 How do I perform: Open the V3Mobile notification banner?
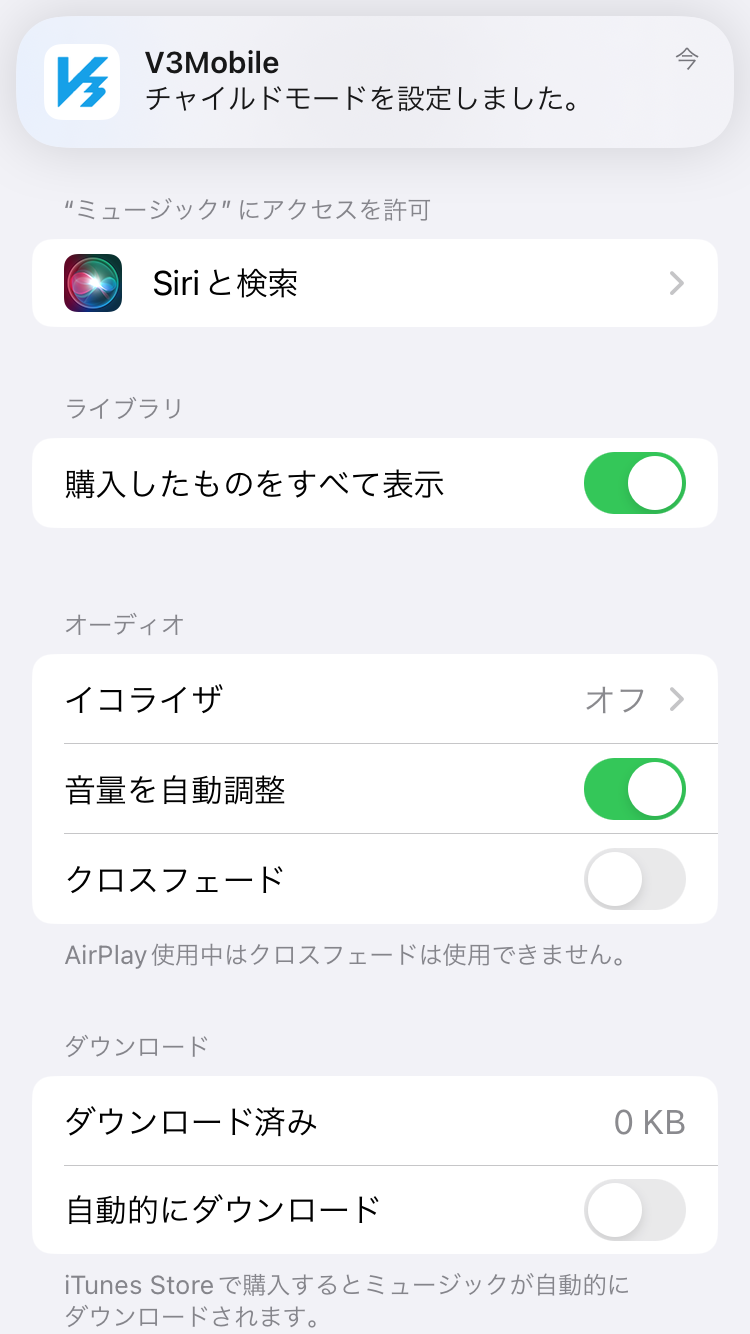375,82
